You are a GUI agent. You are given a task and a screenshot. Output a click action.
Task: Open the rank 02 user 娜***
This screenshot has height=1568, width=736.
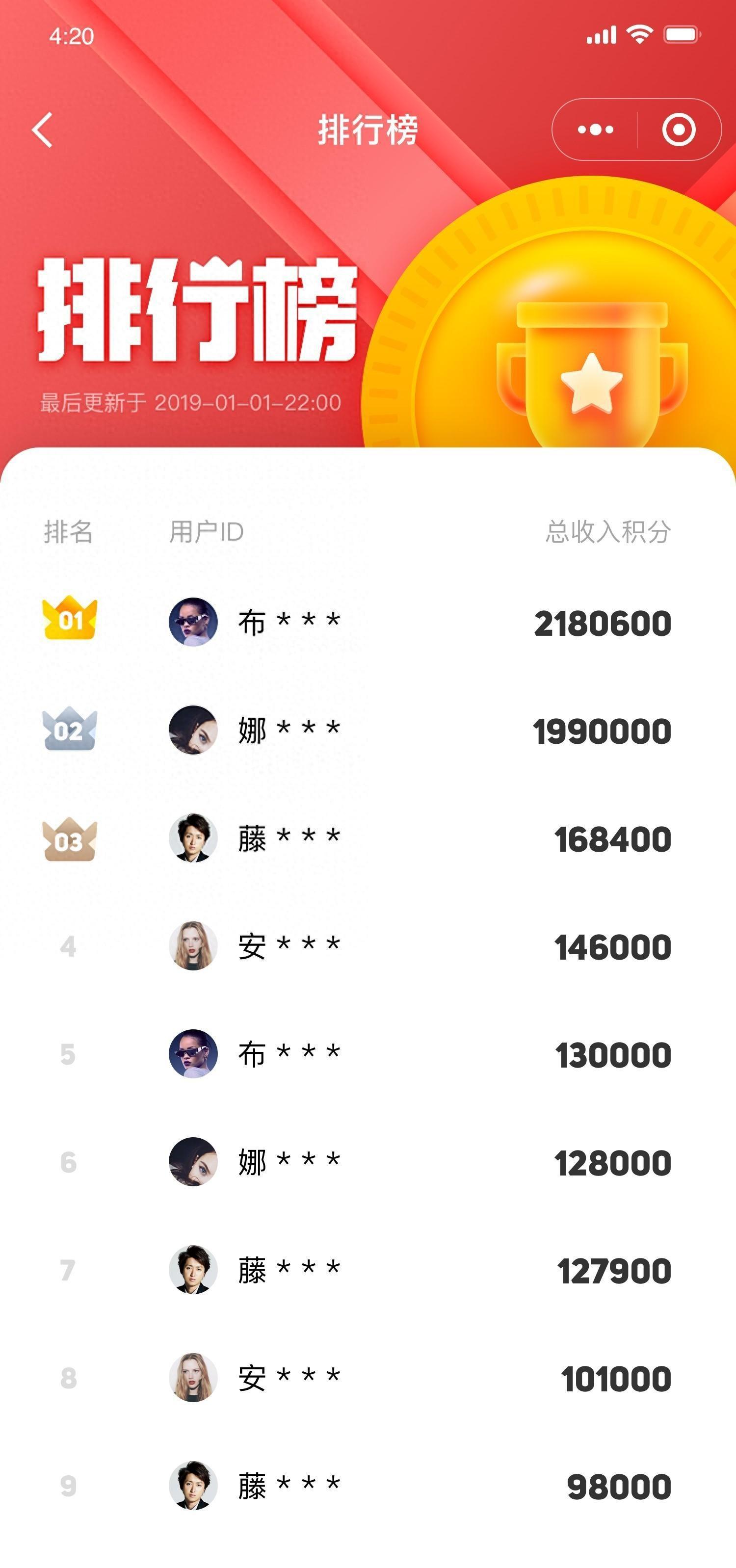pos(289,730)
